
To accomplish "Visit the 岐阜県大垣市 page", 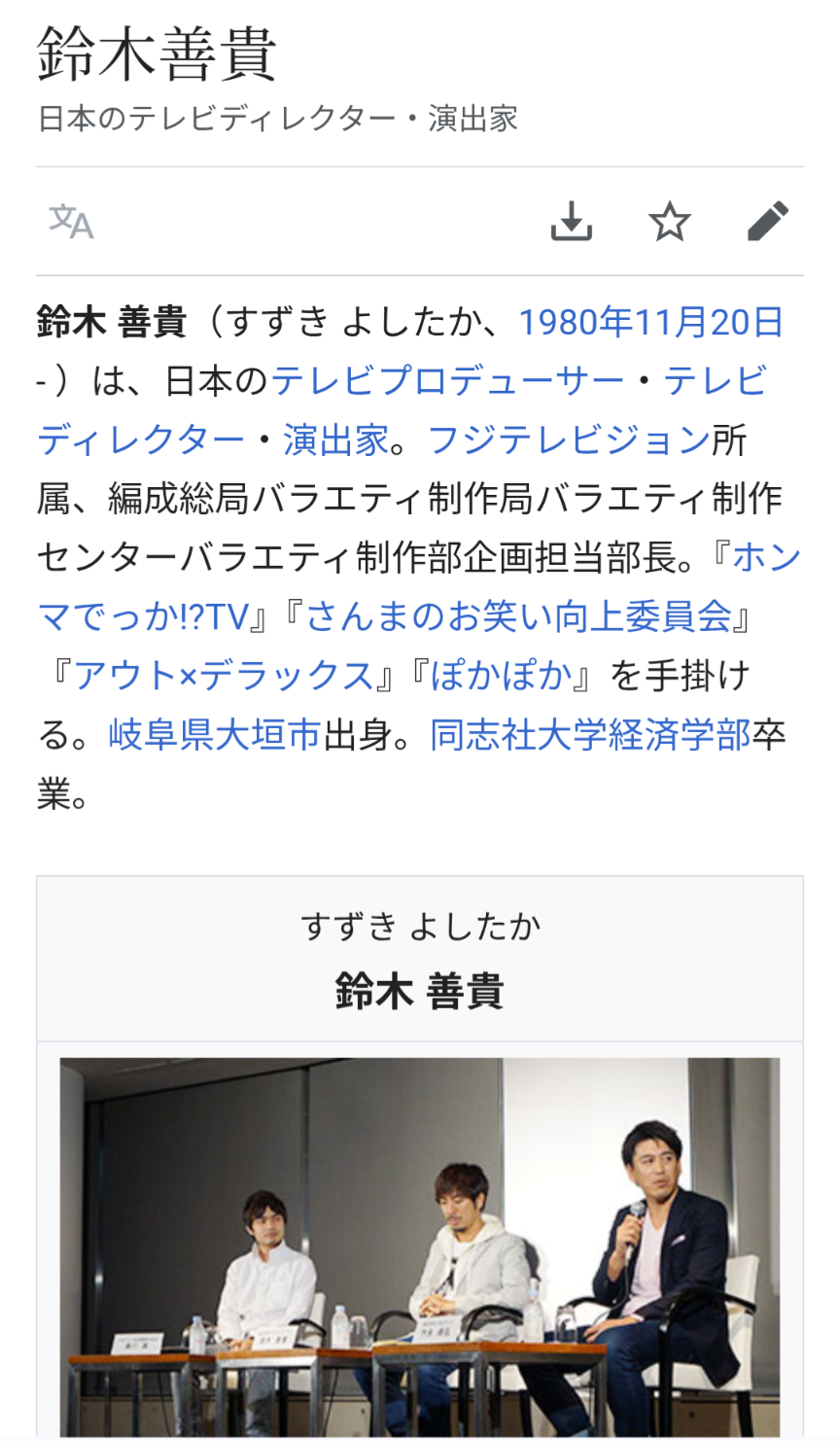I will (x=214, y=735).
